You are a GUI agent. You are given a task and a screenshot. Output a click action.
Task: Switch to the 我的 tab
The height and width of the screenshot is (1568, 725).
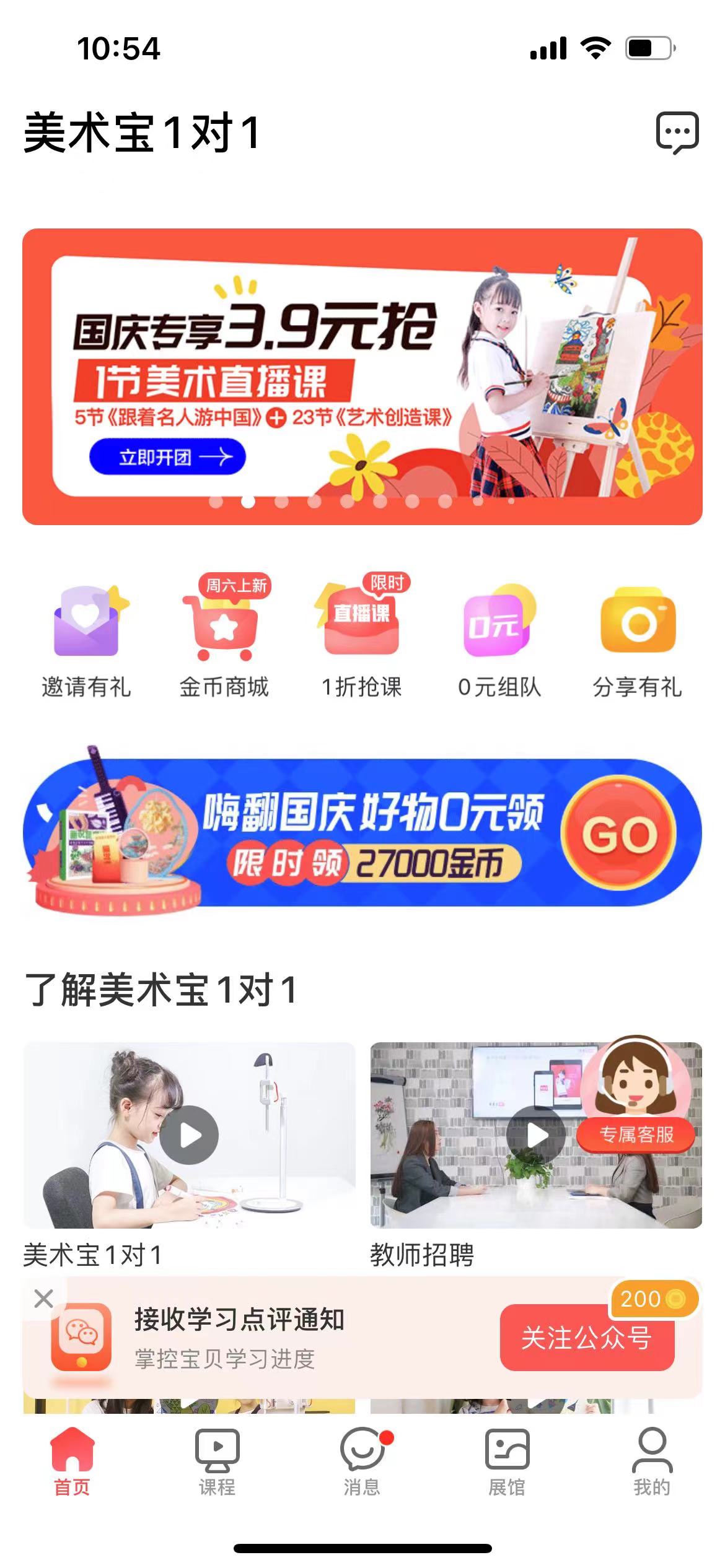pos(651,1460)
